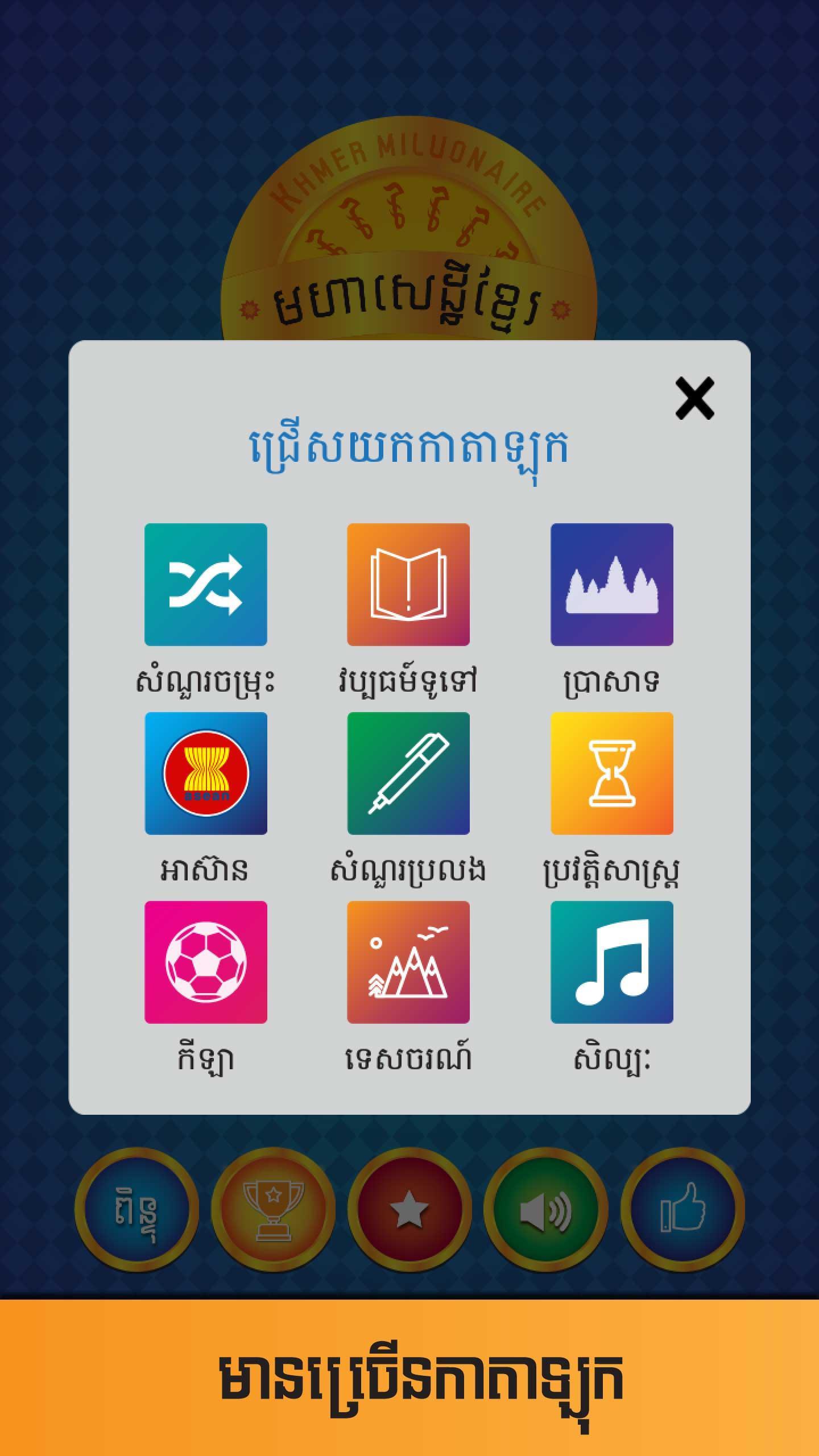Select the history hourglass category
This screenshot has width=819, height=1456.
(x=611, y=773)
